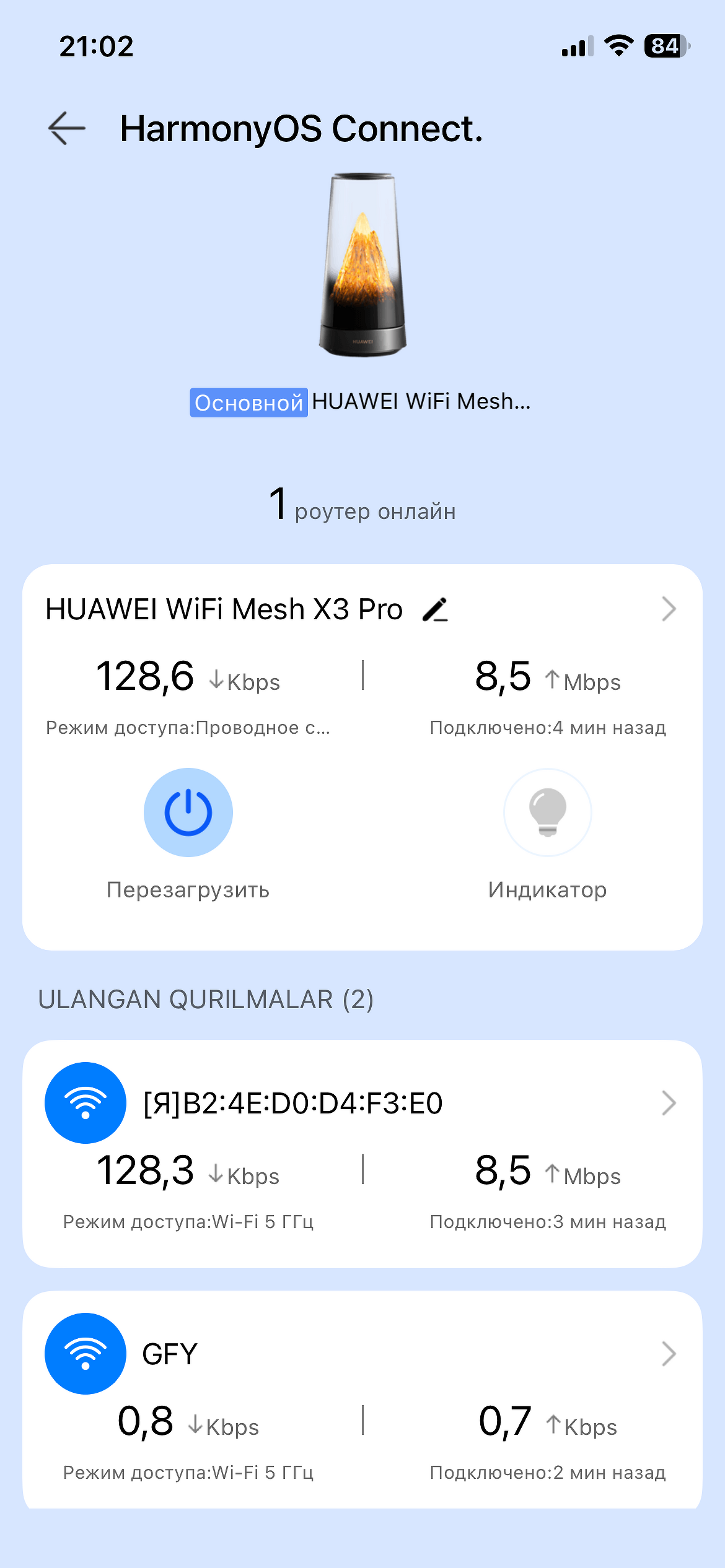Go back using the arrow icon

pyautogui.click(x=67, y=128)
